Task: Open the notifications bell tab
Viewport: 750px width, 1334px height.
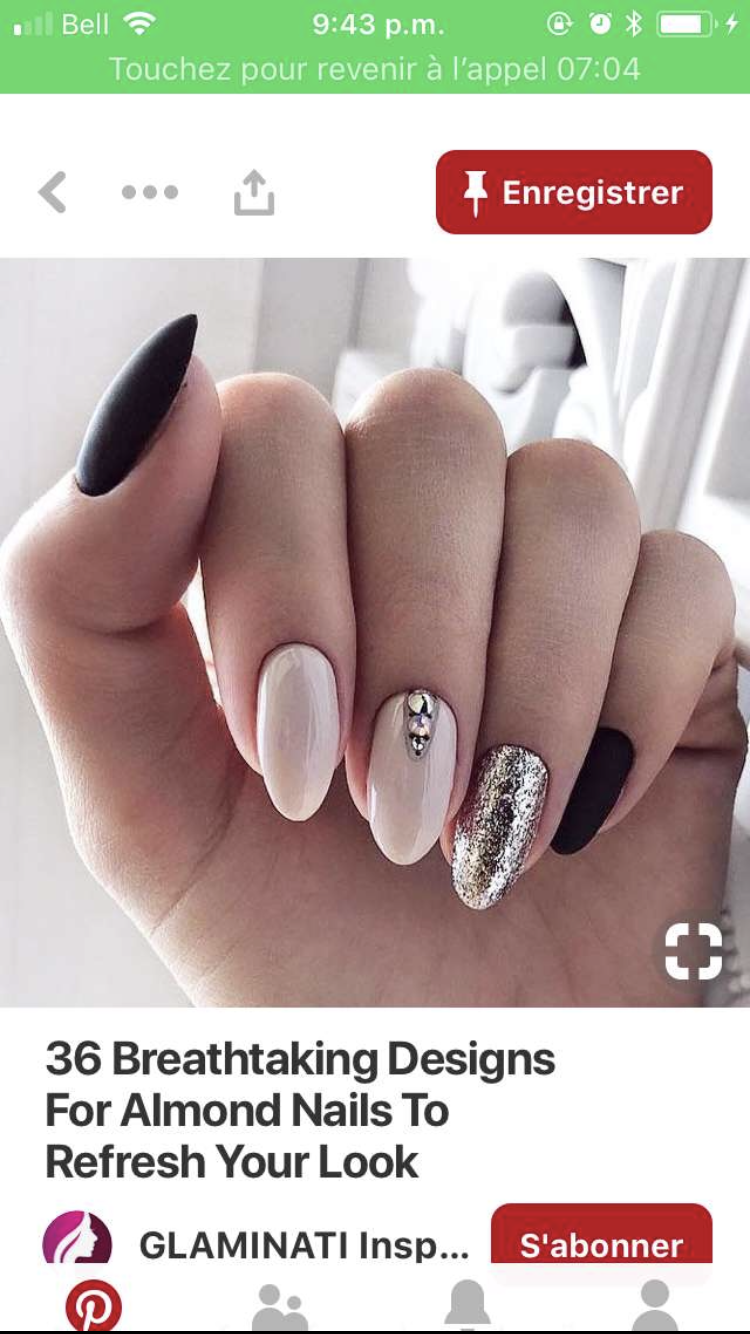Action: click(467, 1306)
